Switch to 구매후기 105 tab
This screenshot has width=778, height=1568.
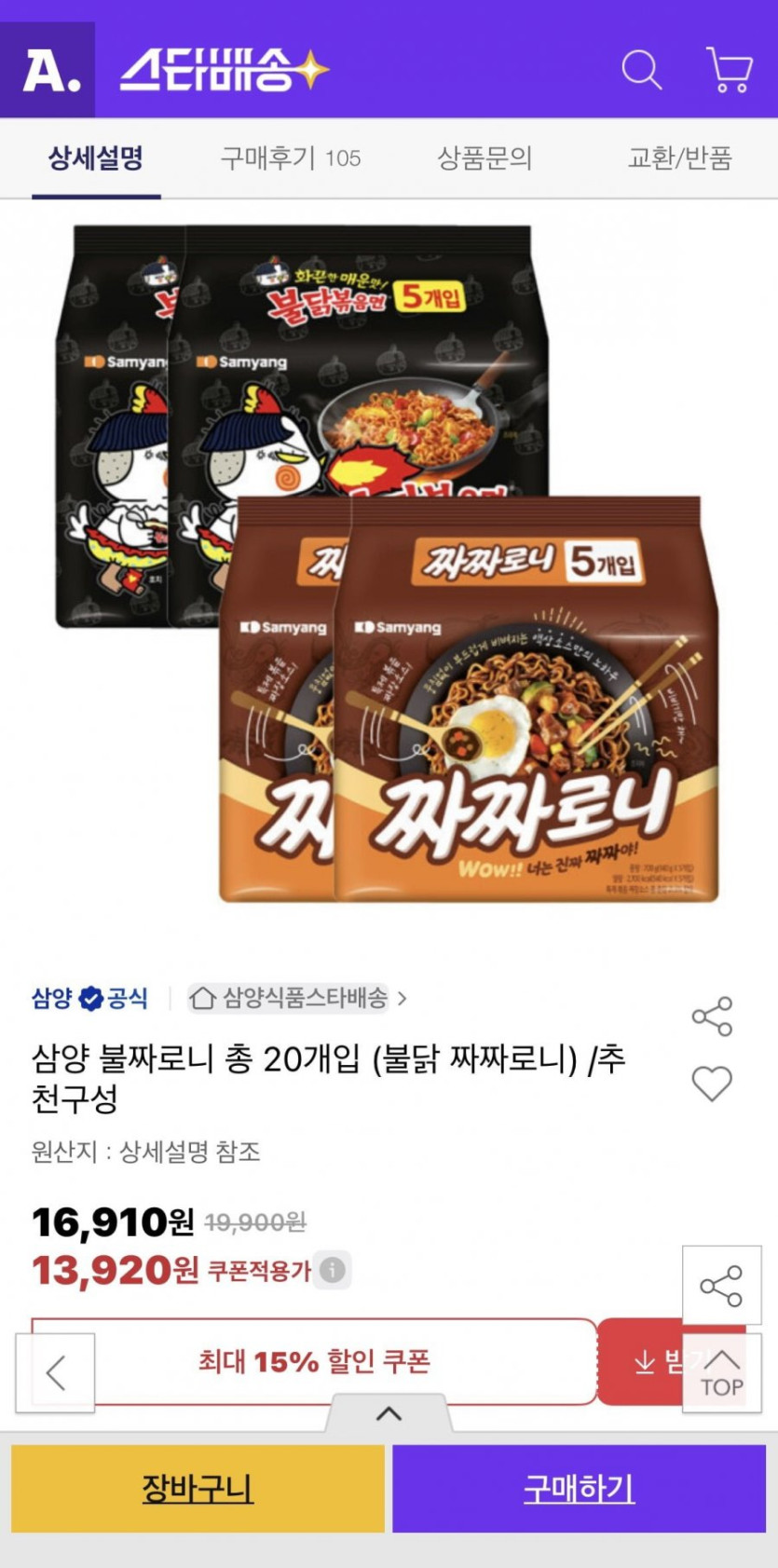(x=290, y=157)
